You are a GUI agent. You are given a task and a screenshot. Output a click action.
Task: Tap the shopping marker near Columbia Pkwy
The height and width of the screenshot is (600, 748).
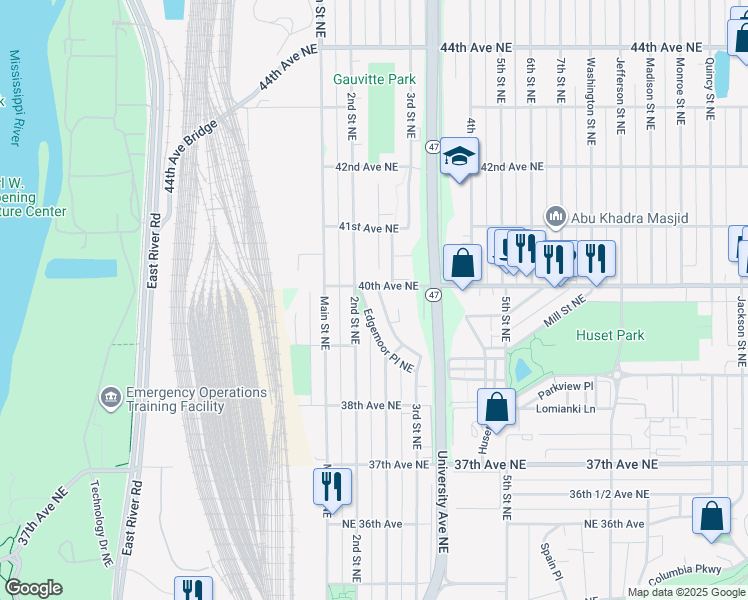pyautogui.click(x=711, y=517)
